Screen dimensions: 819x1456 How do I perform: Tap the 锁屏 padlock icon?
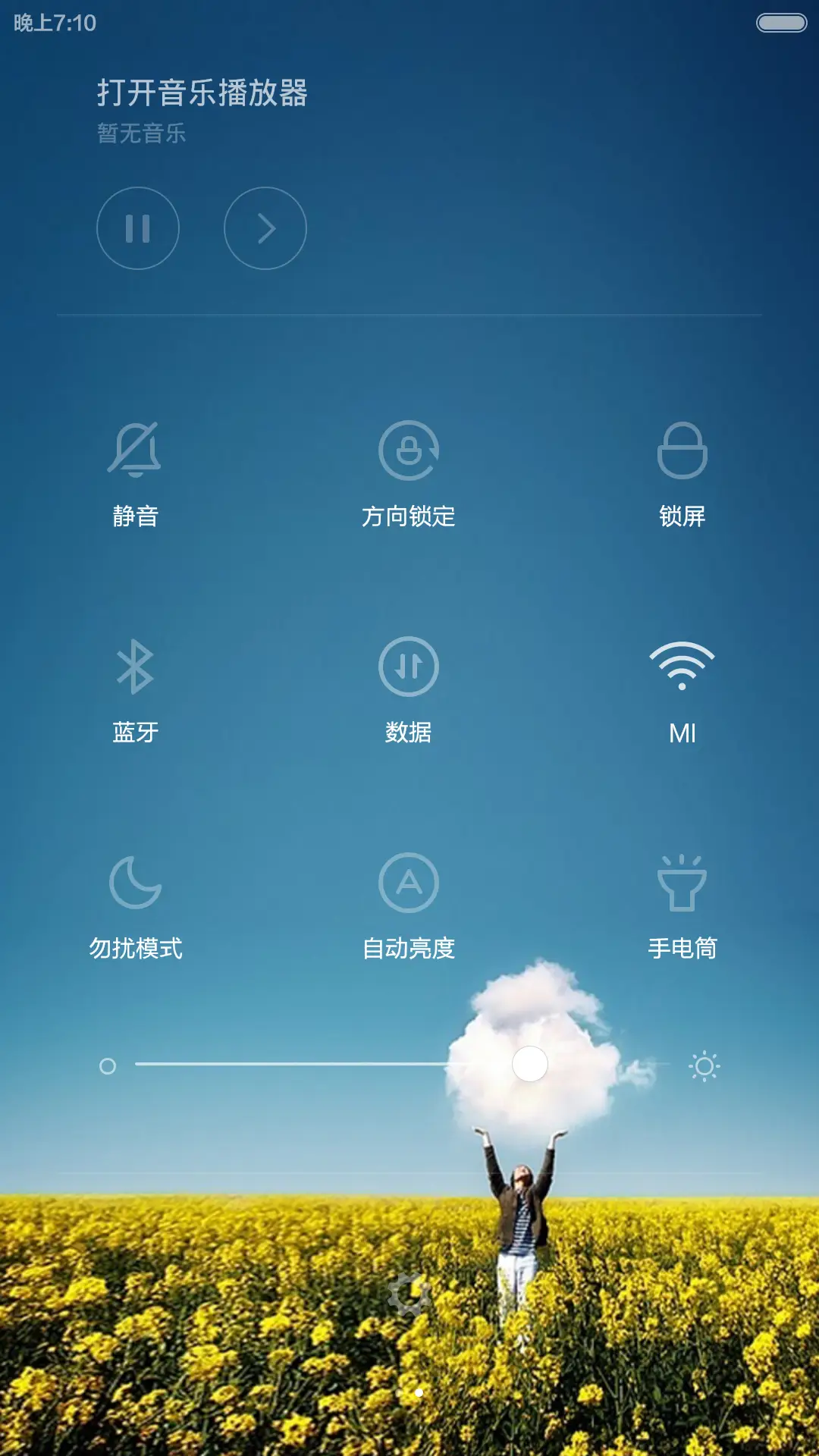(682, 449)
